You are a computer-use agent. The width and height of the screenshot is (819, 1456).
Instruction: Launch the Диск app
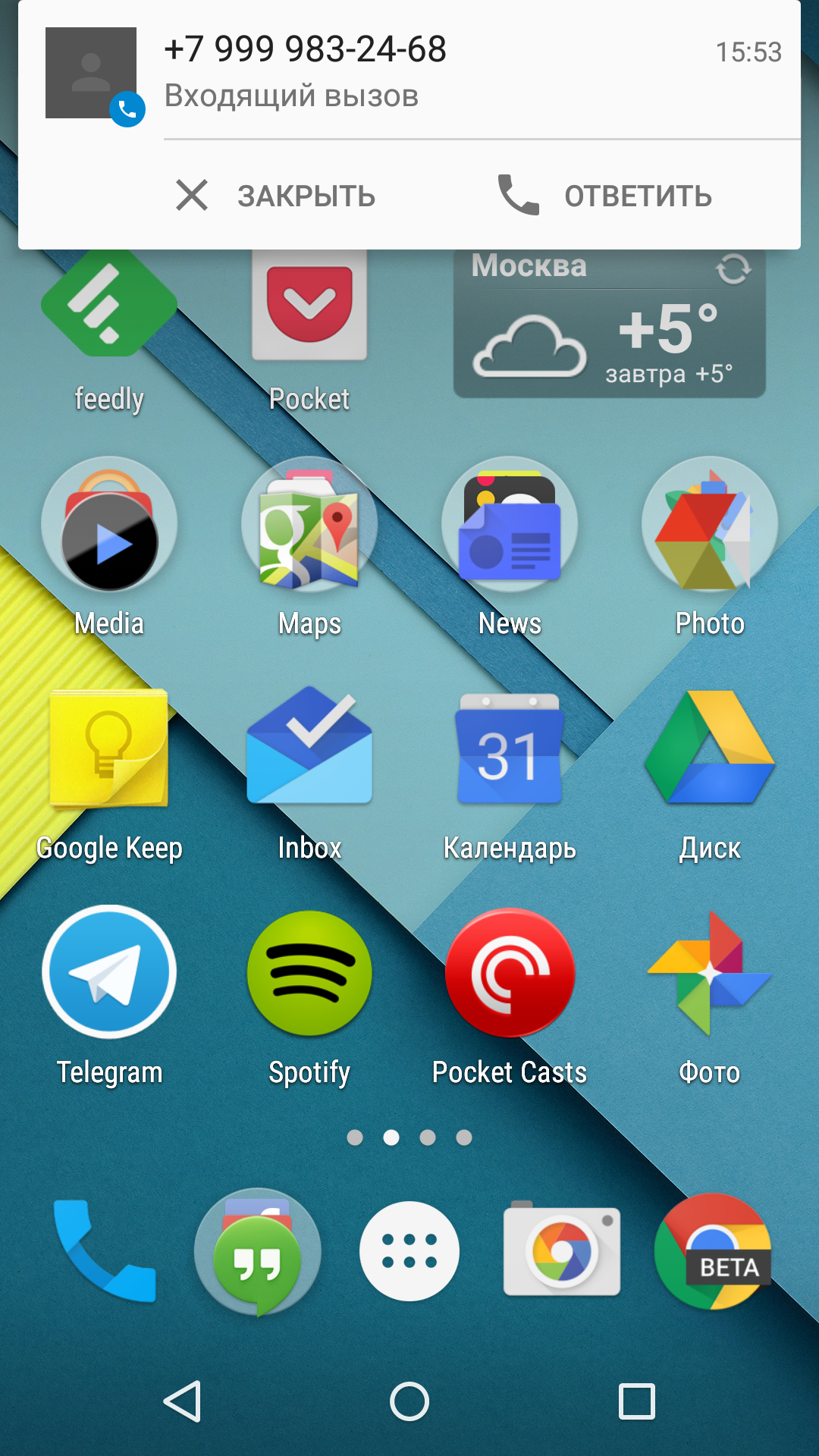710,749
